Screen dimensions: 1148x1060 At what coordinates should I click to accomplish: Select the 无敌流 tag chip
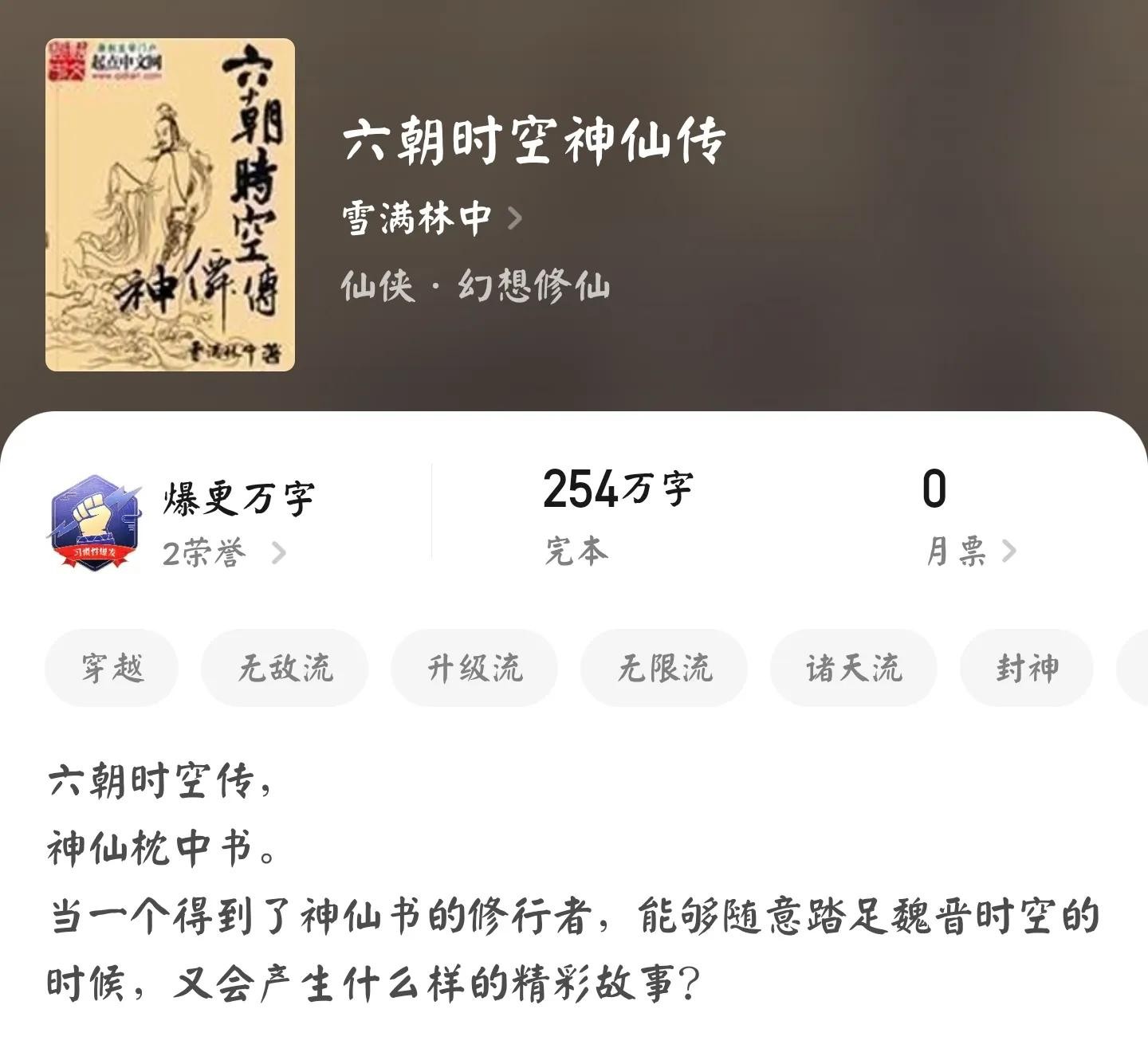(285, 668)
